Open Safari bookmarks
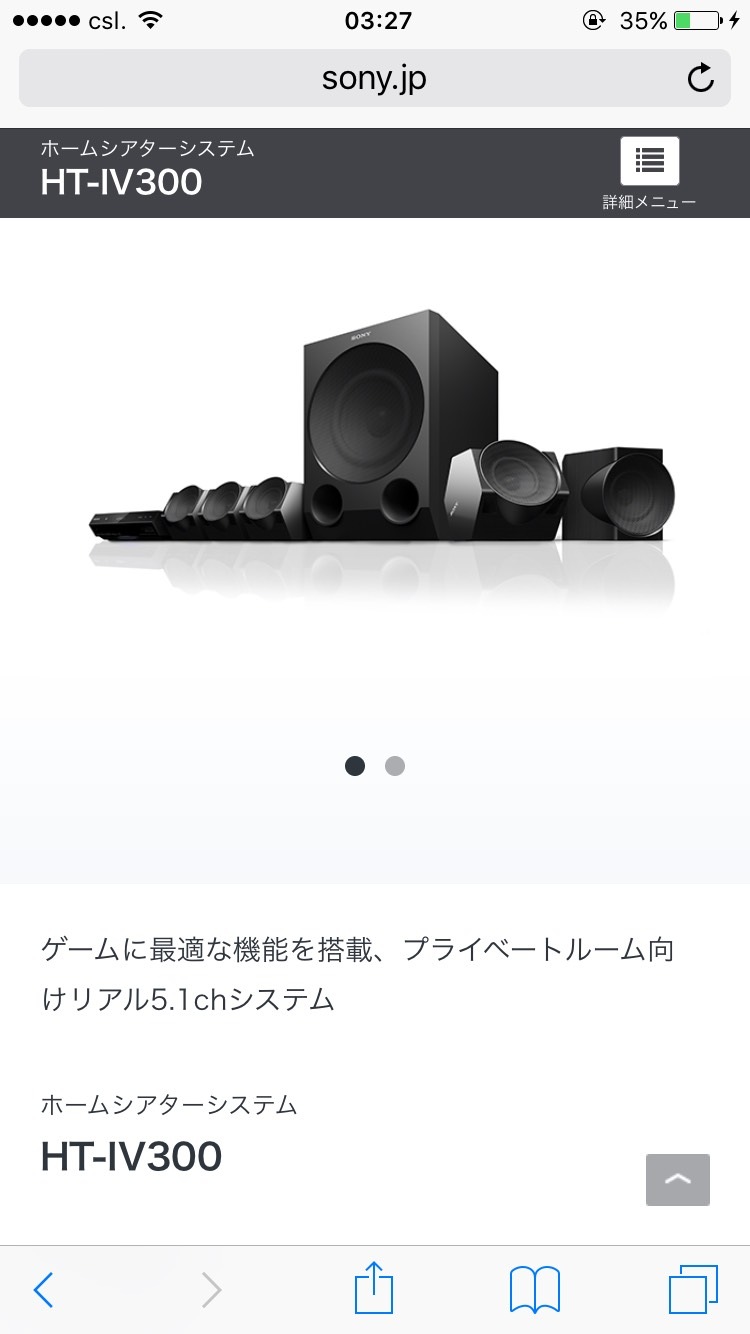The image size is (750, 1334). [534, 1289]
